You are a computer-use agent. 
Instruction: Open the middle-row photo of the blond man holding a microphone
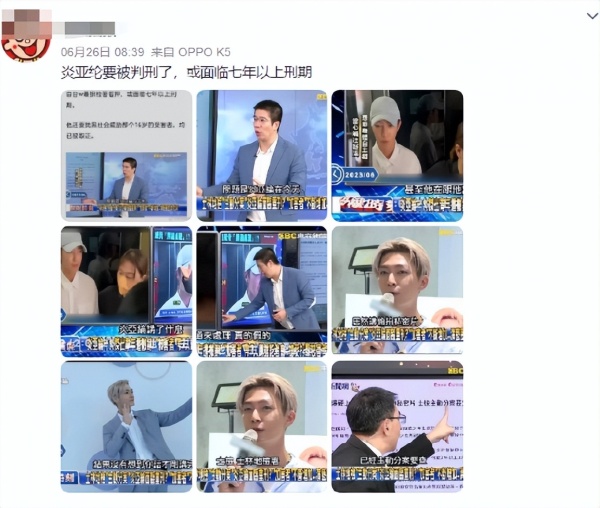397,291
